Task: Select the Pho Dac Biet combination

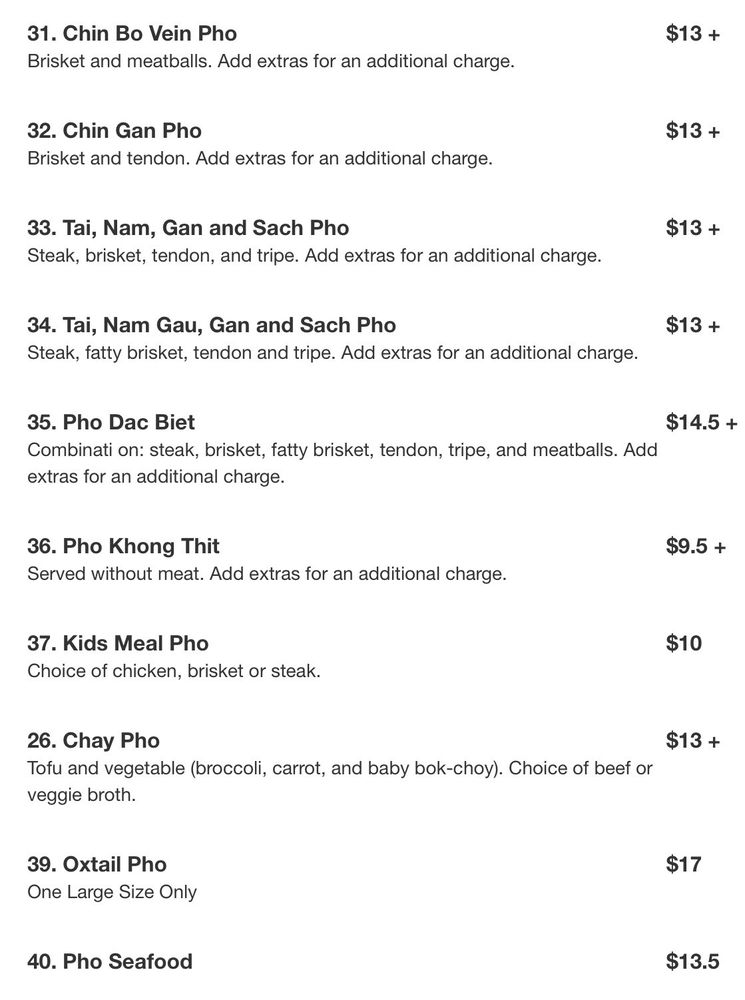Action: pos(111,422)
